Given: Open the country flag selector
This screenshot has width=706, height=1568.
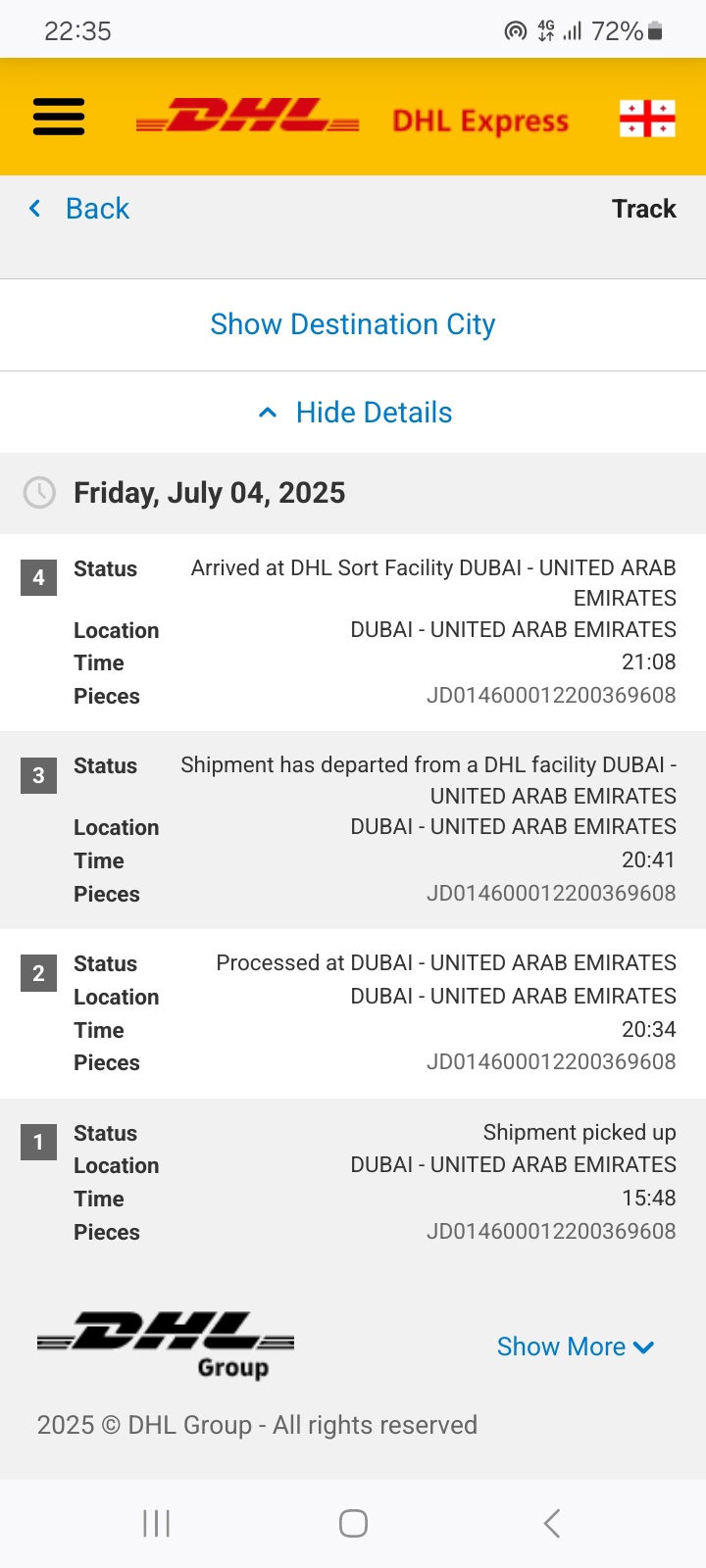Looking at the screenshot, I should coord(647,119).
